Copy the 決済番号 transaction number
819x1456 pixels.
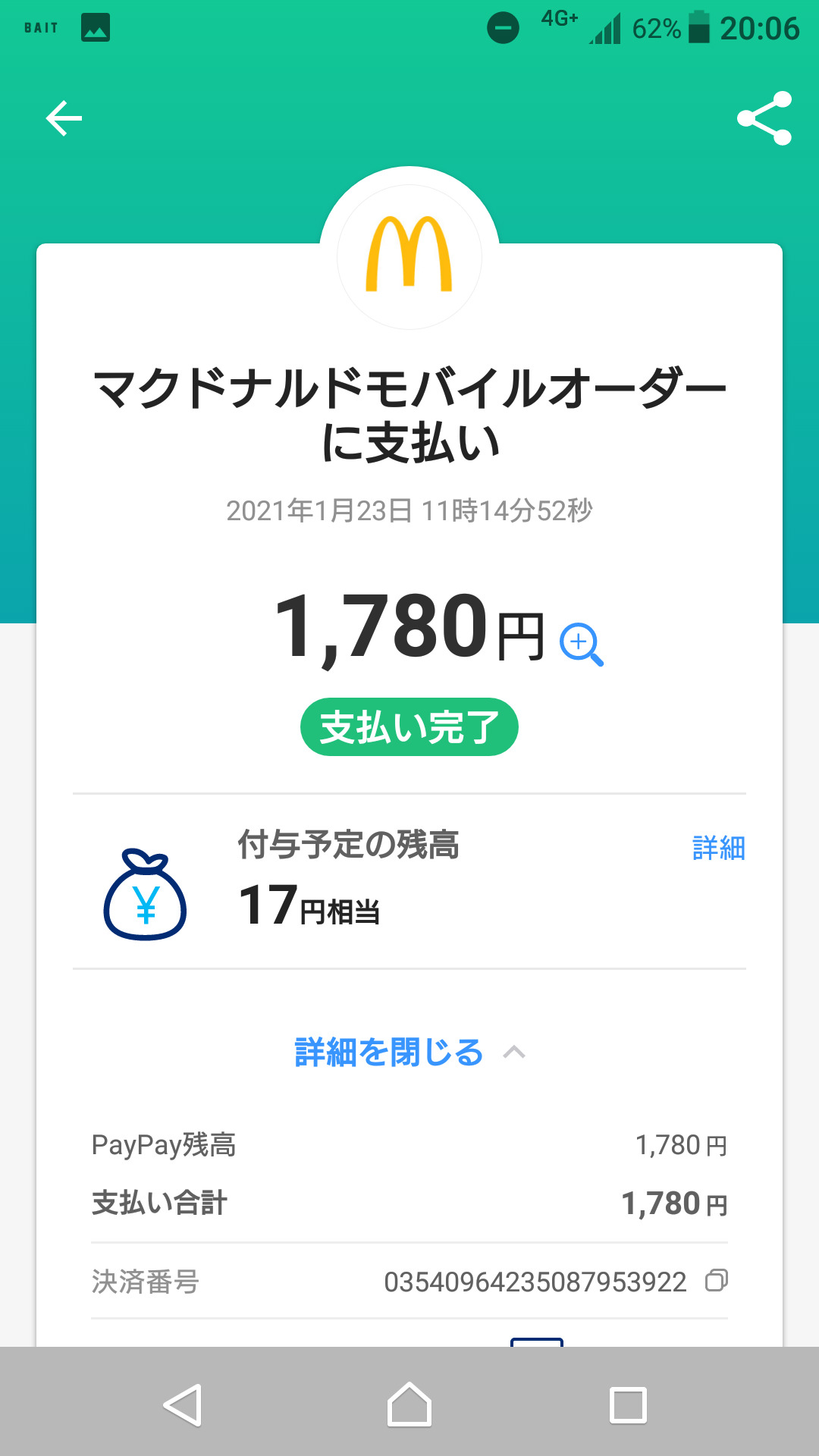pyautogui.click(x=716, y=1281)
